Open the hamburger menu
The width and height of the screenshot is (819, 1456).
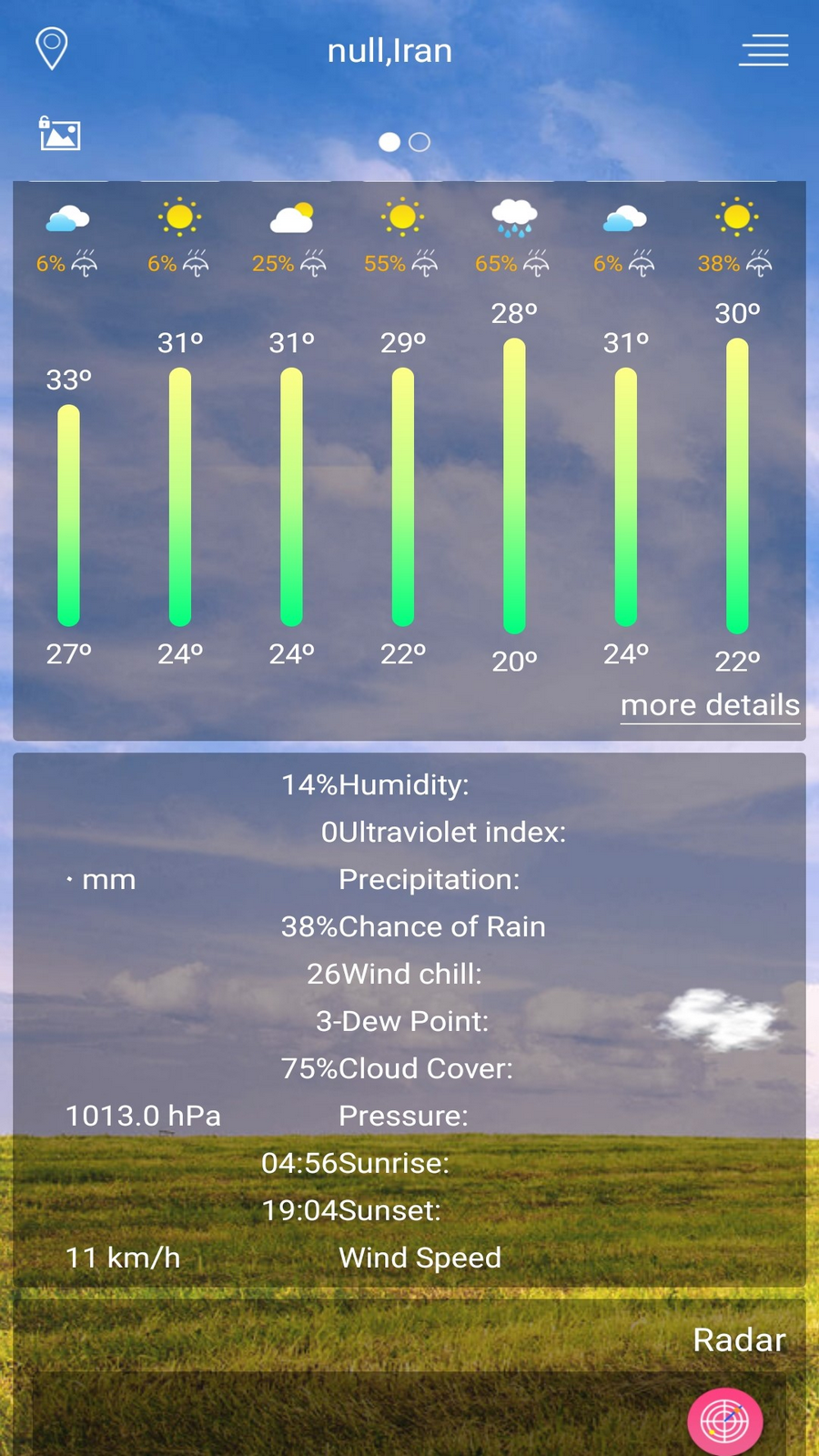coord(763,50)
